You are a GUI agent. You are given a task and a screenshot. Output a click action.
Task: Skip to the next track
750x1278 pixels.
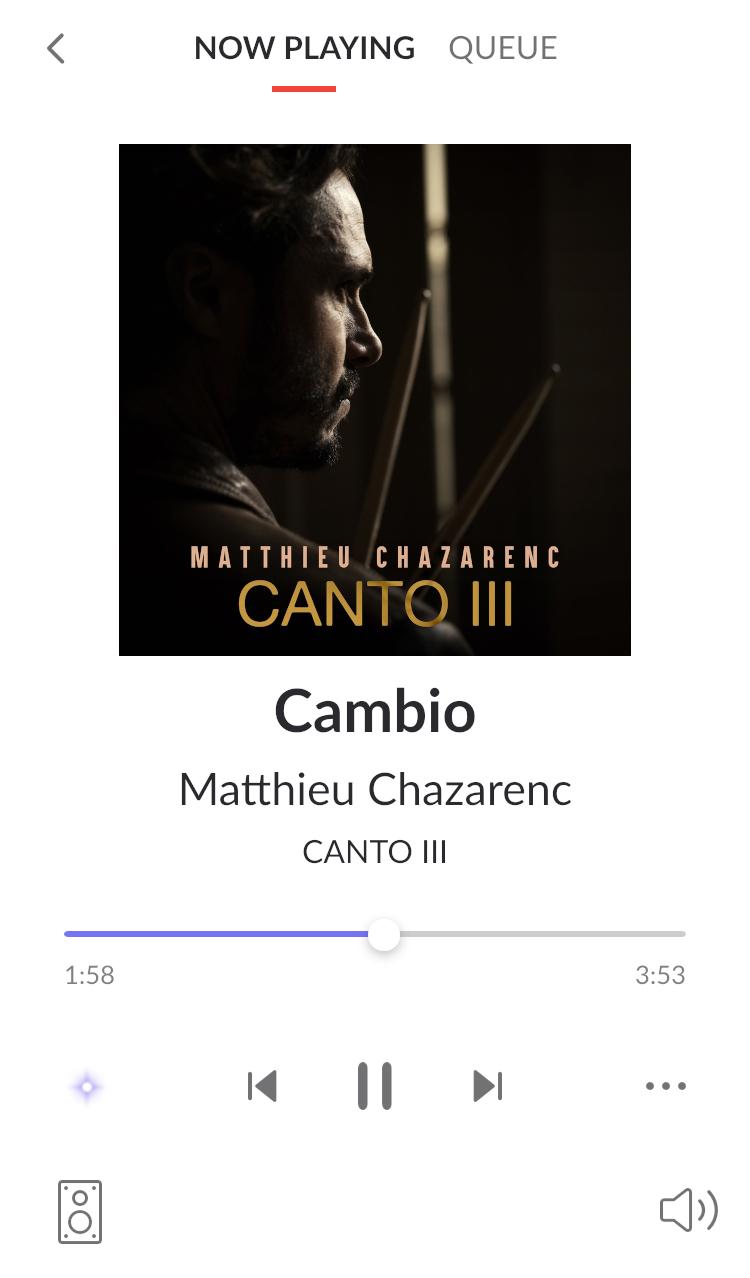(x=487, y=1086)
